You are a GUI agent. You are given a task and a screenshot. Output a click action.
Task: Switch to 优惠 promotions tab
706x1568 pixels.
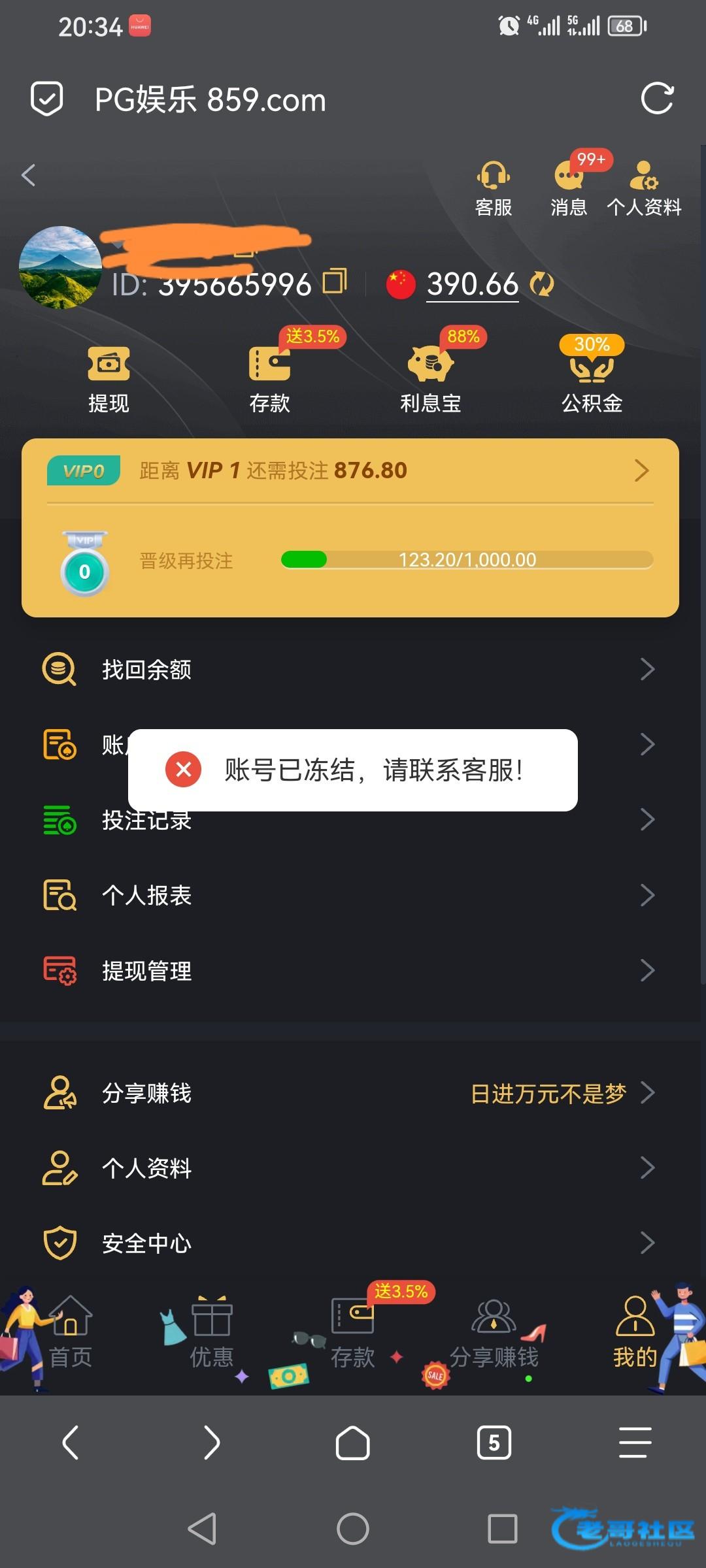click(212, 1333)
